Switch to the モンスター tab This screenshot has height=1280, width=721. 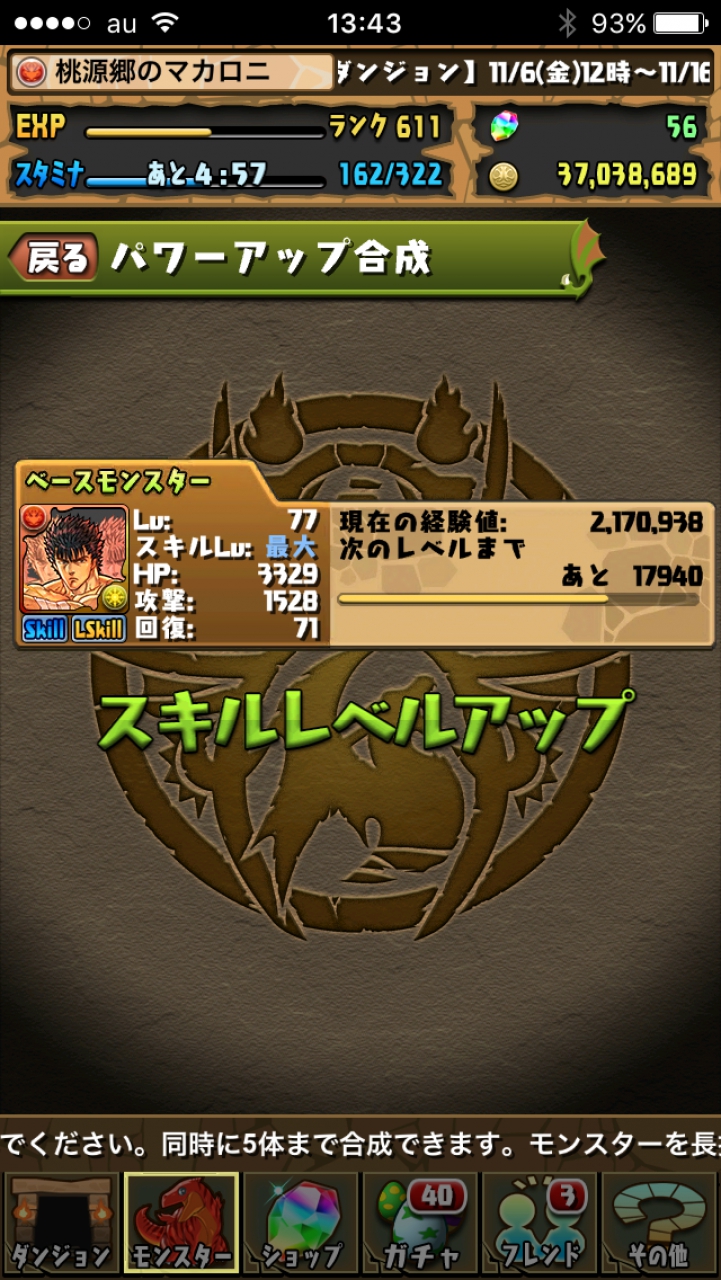181,1224
